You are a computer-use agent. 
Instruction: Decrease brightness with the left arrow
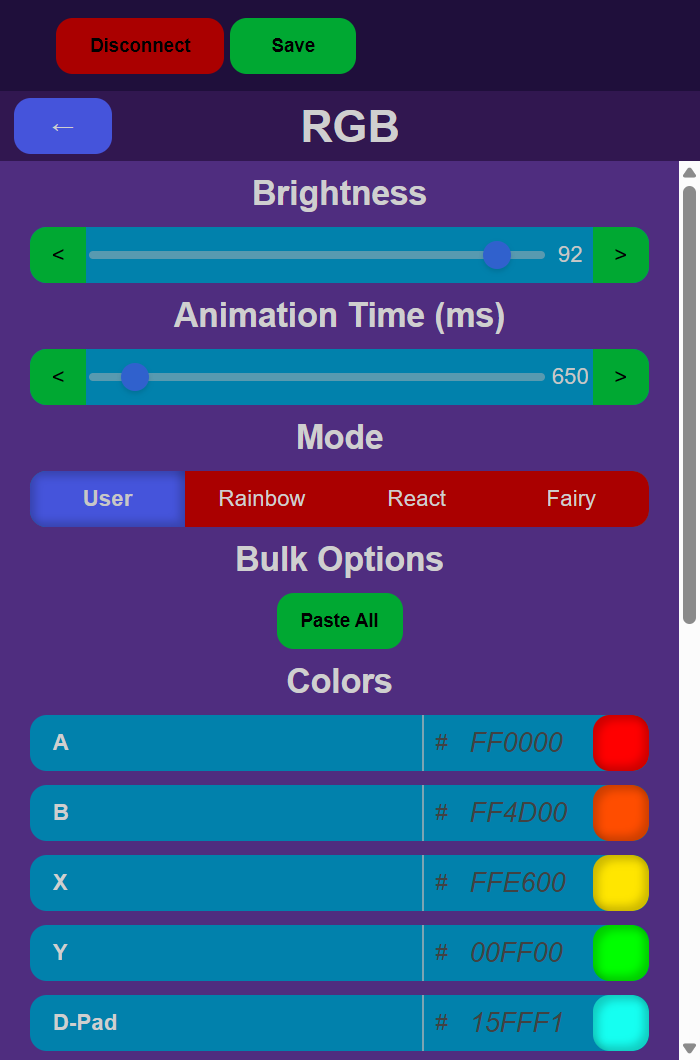coord(58,255)
